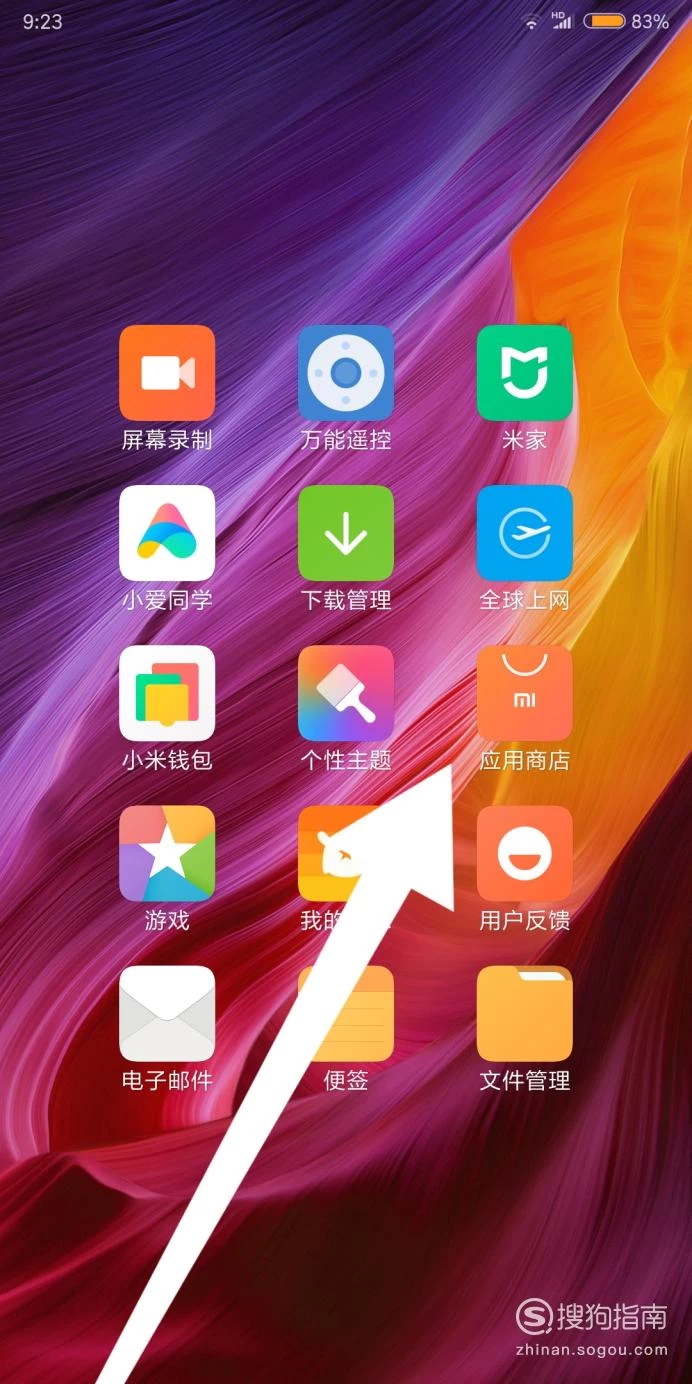This screenshot has width=692, height=1384.
Task: Open the 米家 Mi Home app
Action: point(524,373)
